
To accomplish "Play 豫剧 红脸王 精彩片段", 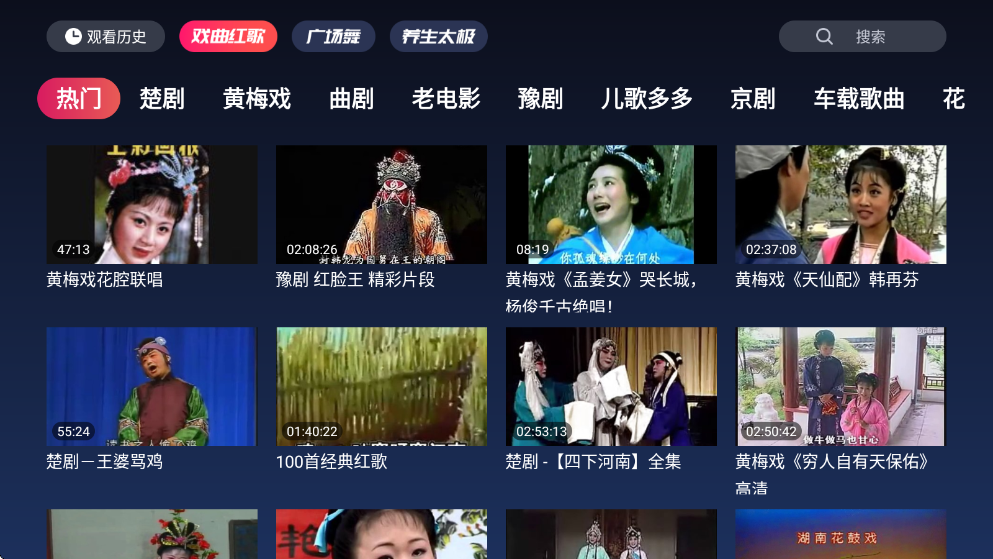I will (381, 205).
